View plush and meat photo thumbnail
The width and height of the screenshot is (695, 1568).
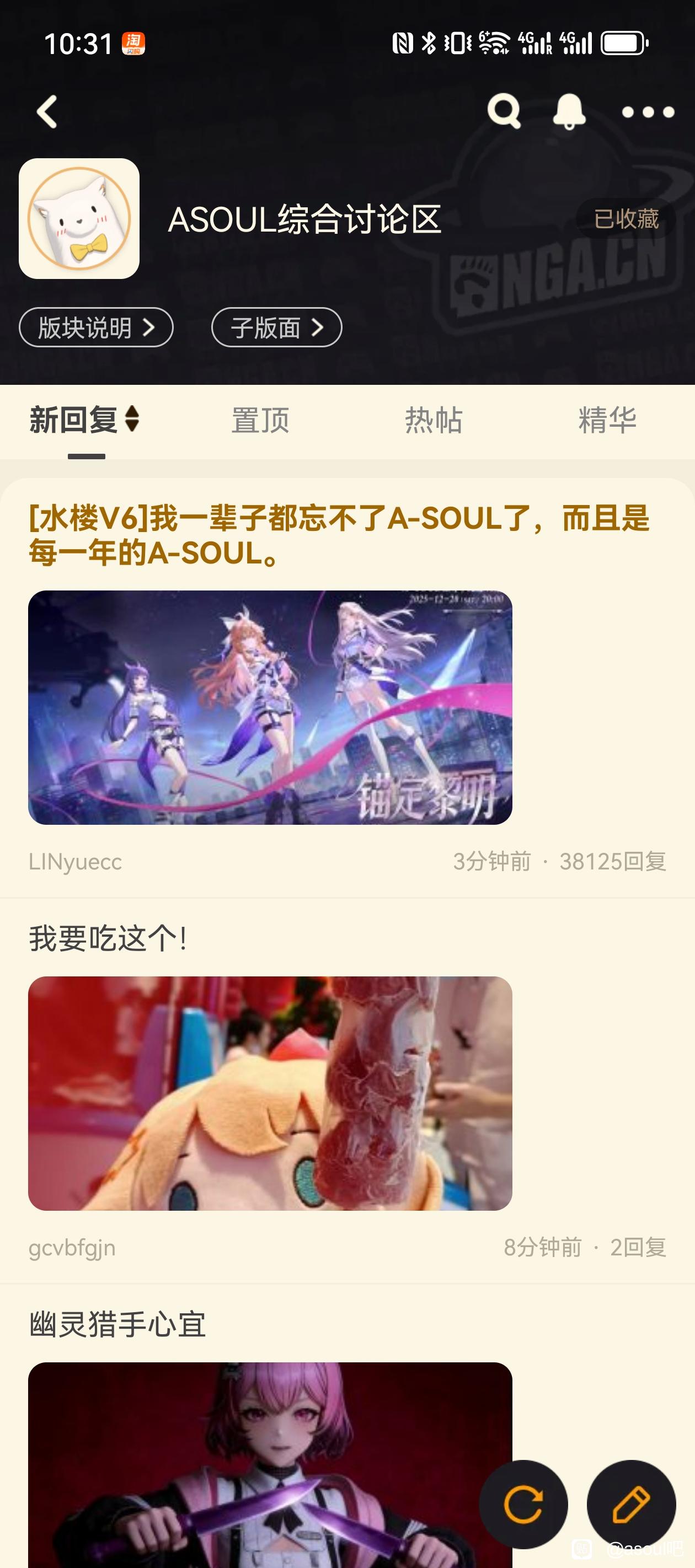point(270,1093)
